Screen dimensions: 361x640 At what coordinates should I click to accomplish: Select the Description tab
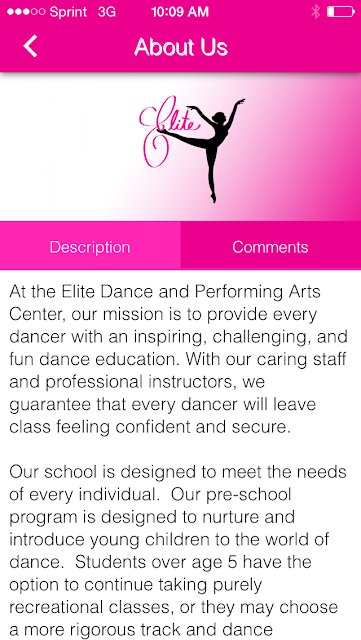pyautogui.click(x=90, y=246)
